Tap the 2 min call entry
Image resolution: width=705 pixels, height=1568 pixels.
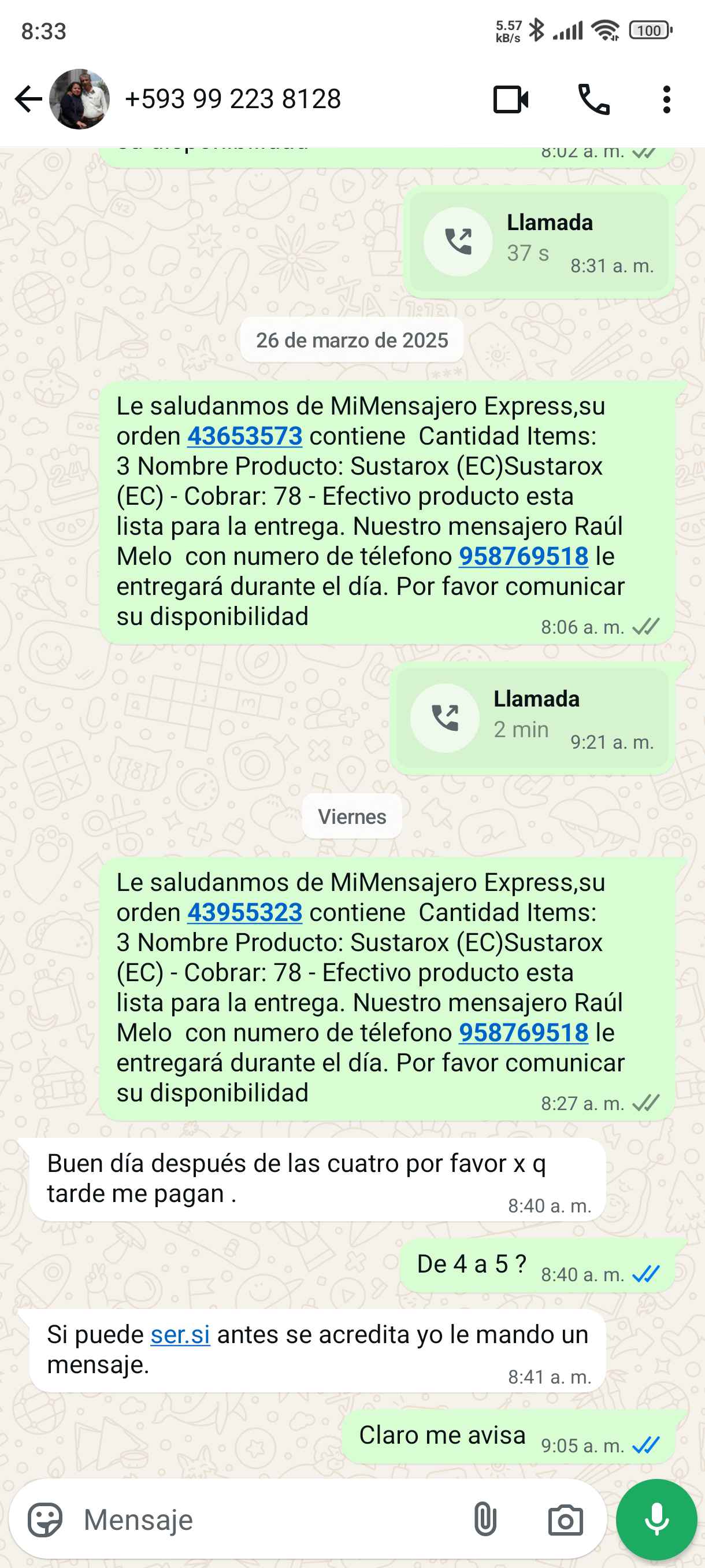pos(532,718)
